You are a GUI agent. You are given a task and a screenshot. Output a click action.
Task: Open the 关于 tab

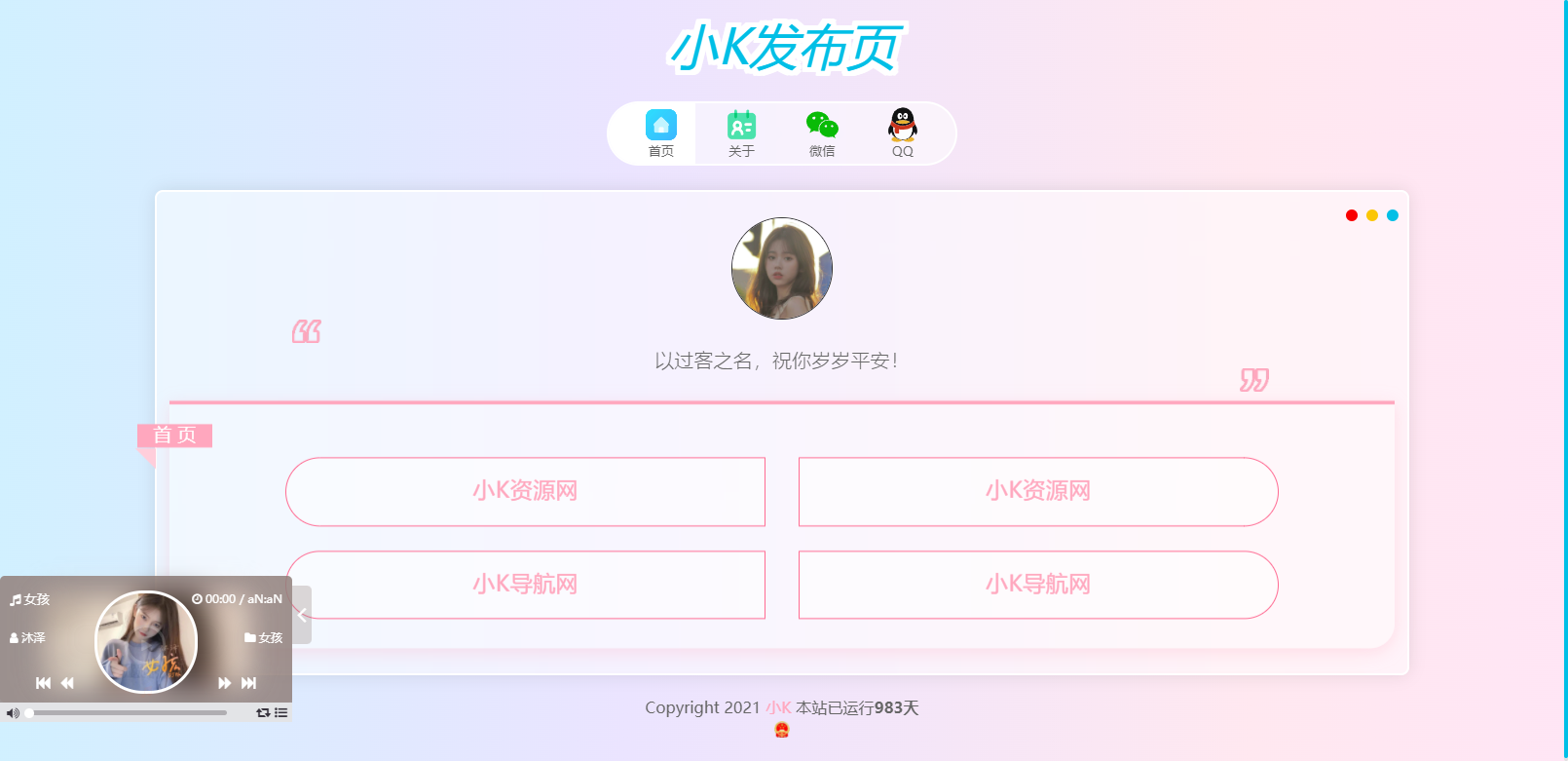[x=741, y=133]
